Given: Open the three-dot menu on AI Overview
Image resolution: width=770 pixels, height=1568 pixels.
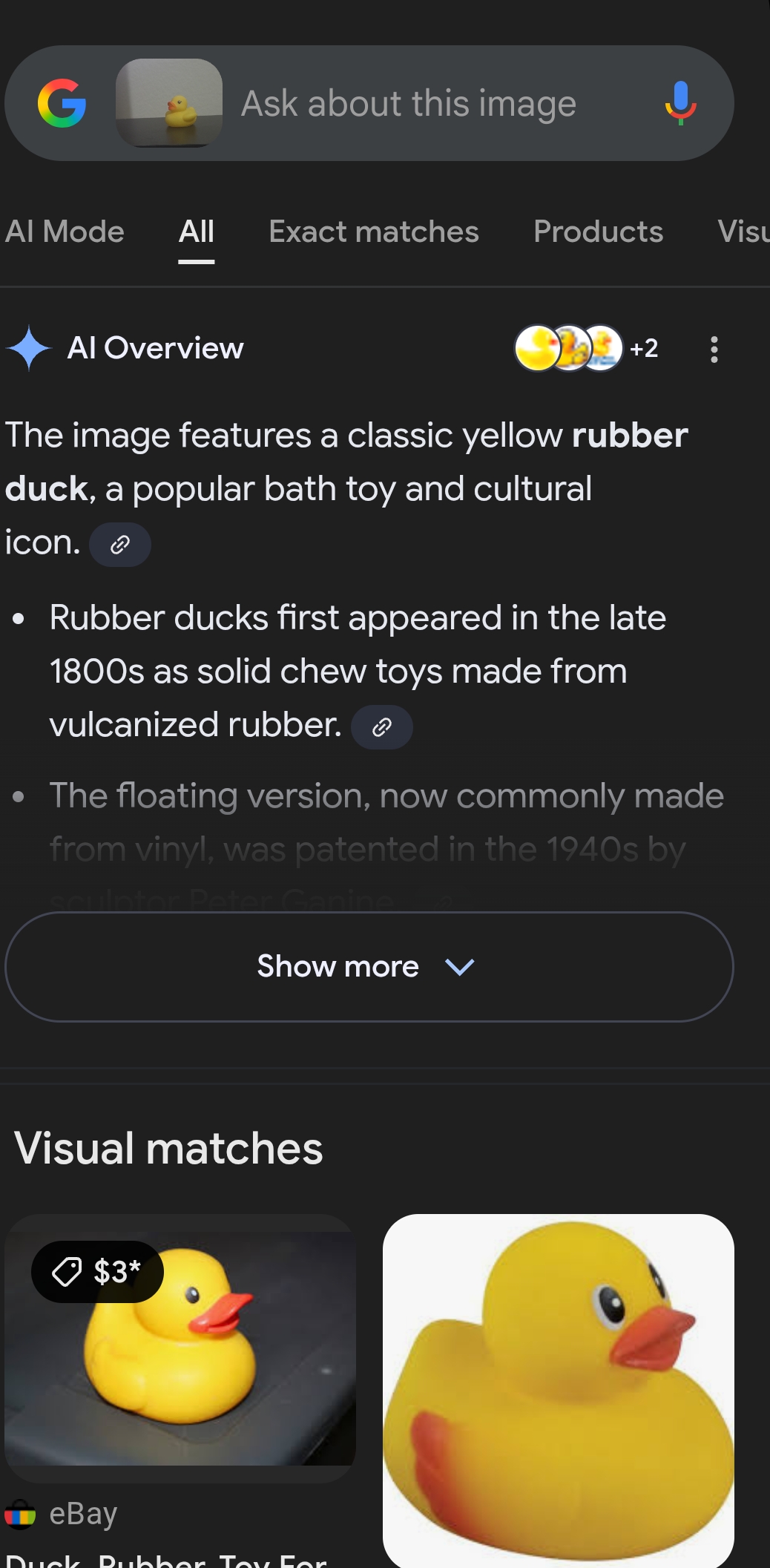Looking at the screenshot, I should point(713,349).
